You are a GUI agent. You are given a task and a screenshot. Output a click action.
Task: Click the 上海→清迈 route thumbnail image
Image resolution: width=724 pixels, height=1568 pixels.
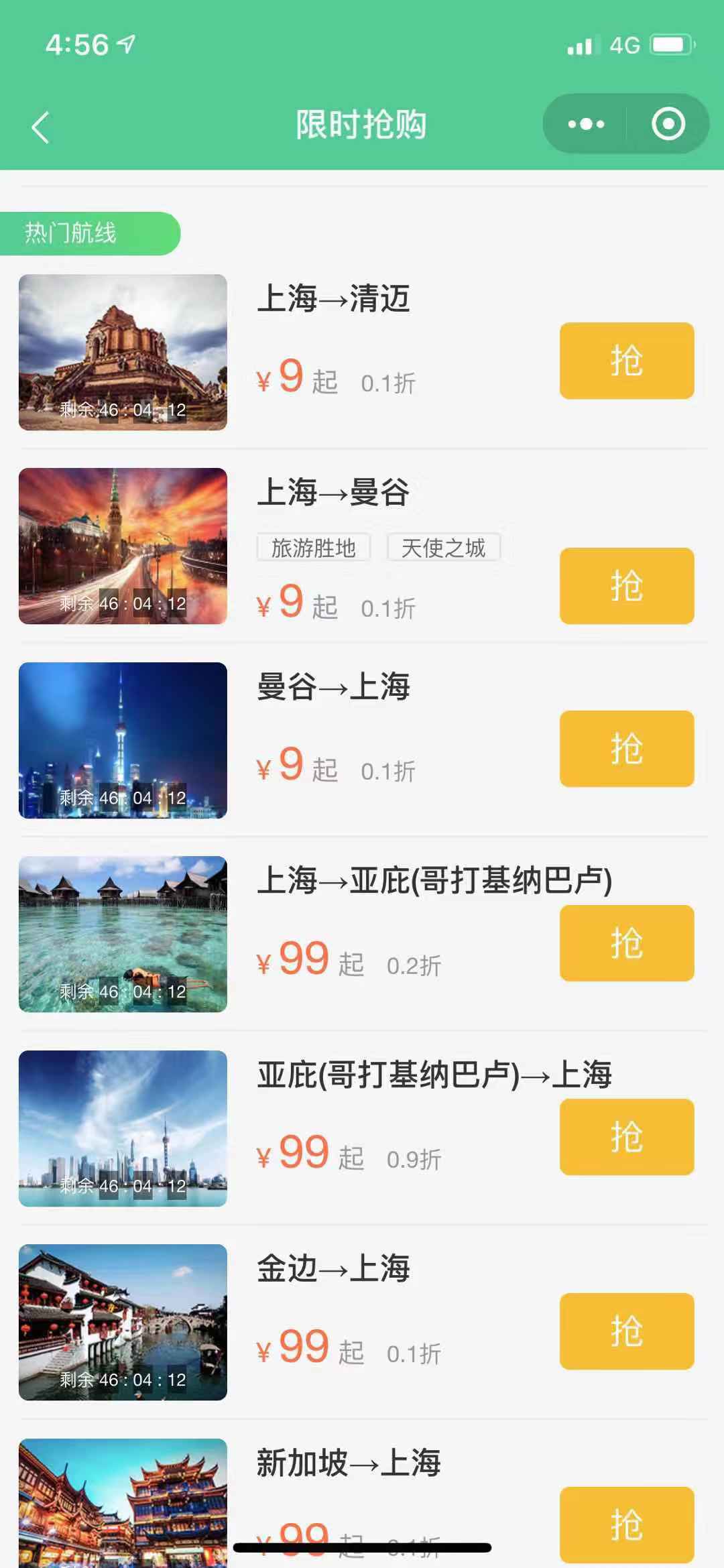[x=123, y=350]
